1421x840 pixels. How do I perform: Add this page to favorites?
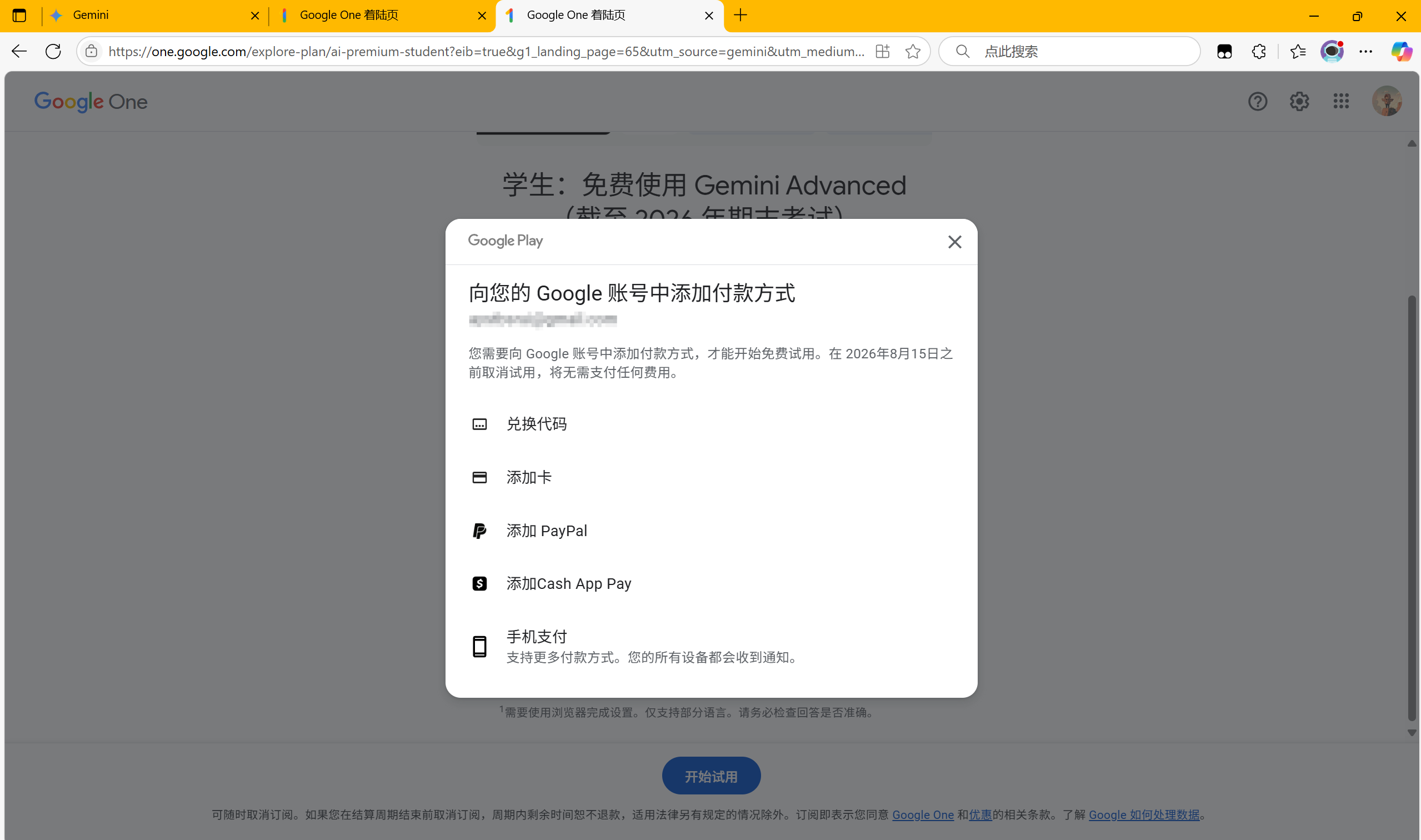pyautogui.click(x=912, y=52)
